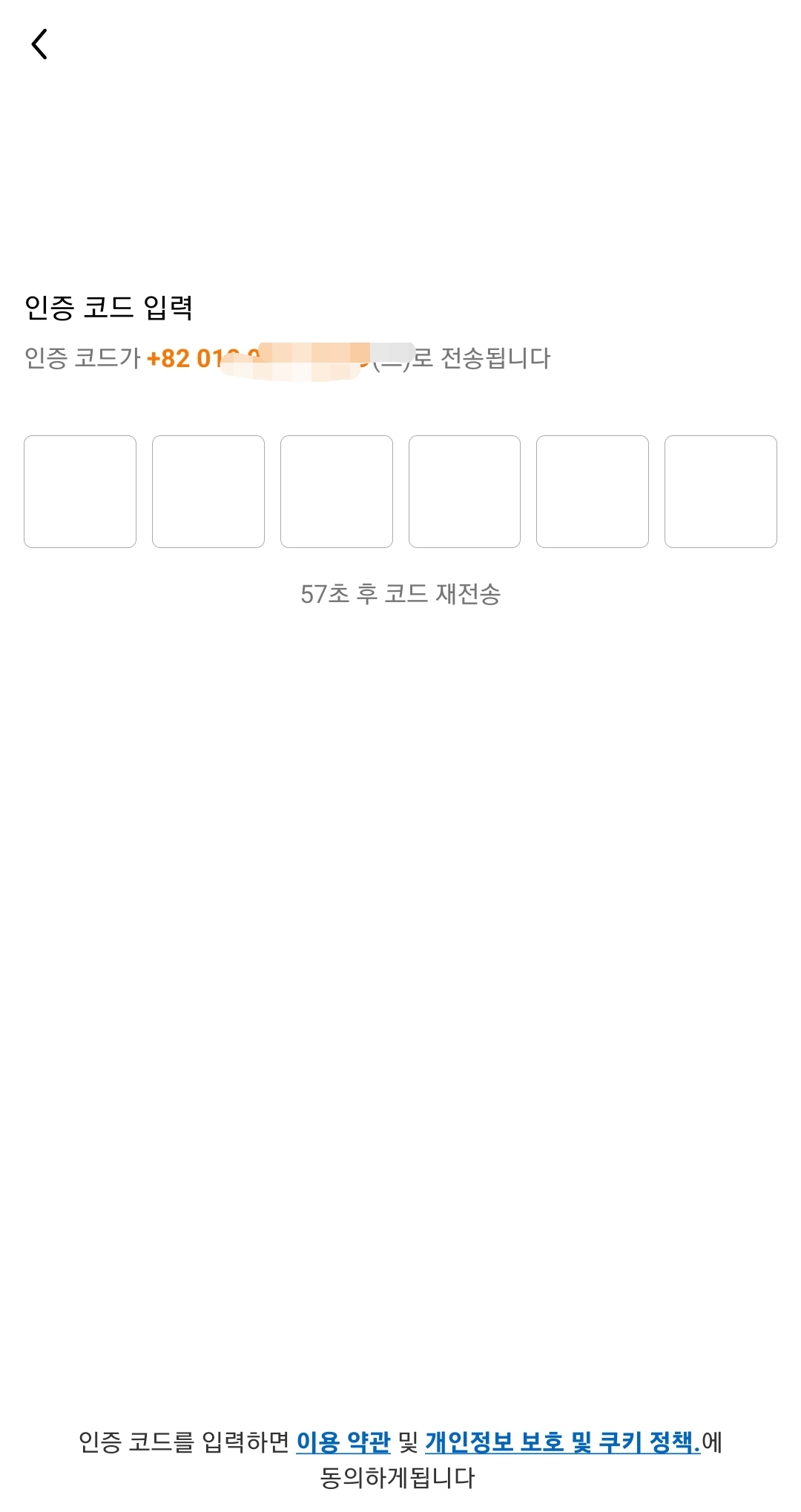The height and width of the screenshot is (1512, 801).
Task: Click the 57초 후 코드 재전송 resend text
Action: click(x=400, y=592)
